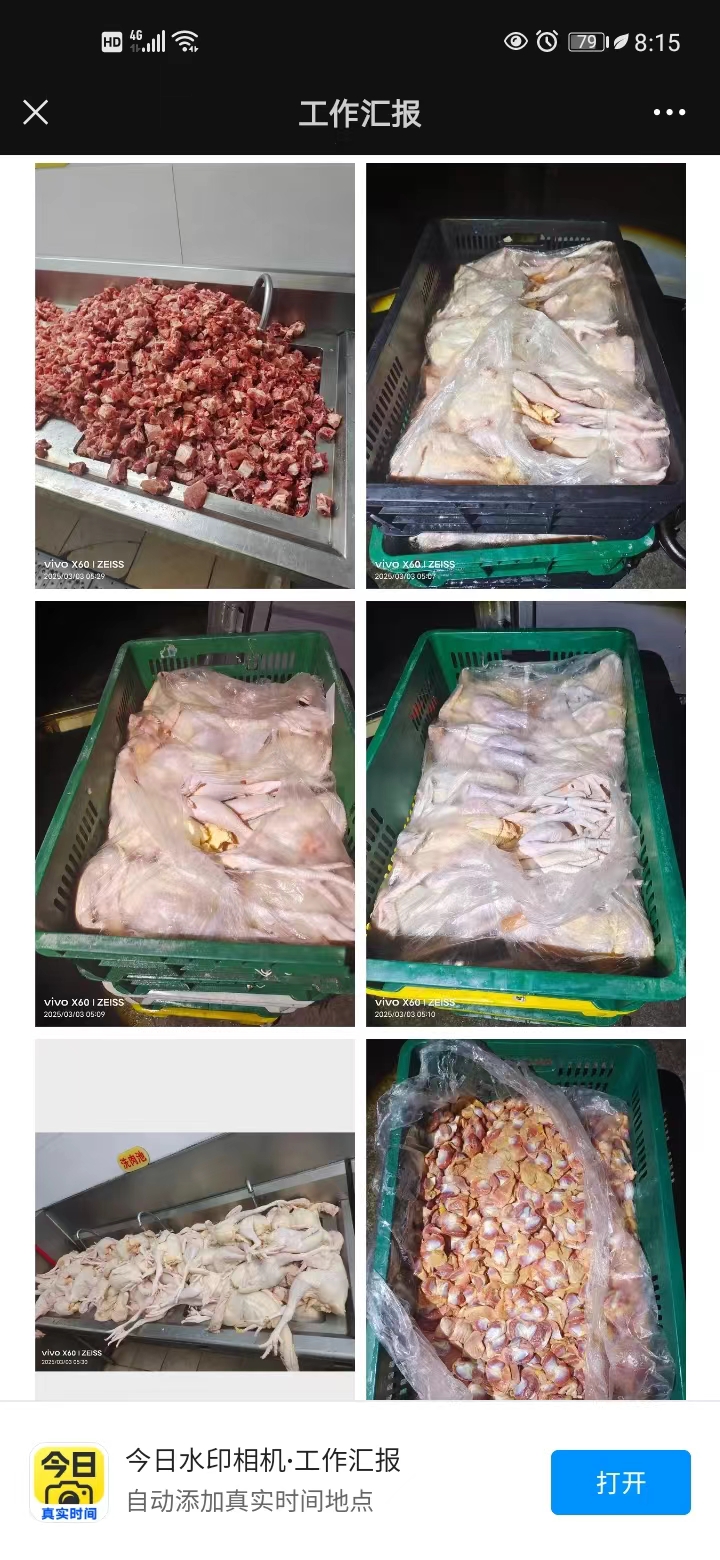Open the diced red meat photo
720x1560 pixels.
point(195,375)
